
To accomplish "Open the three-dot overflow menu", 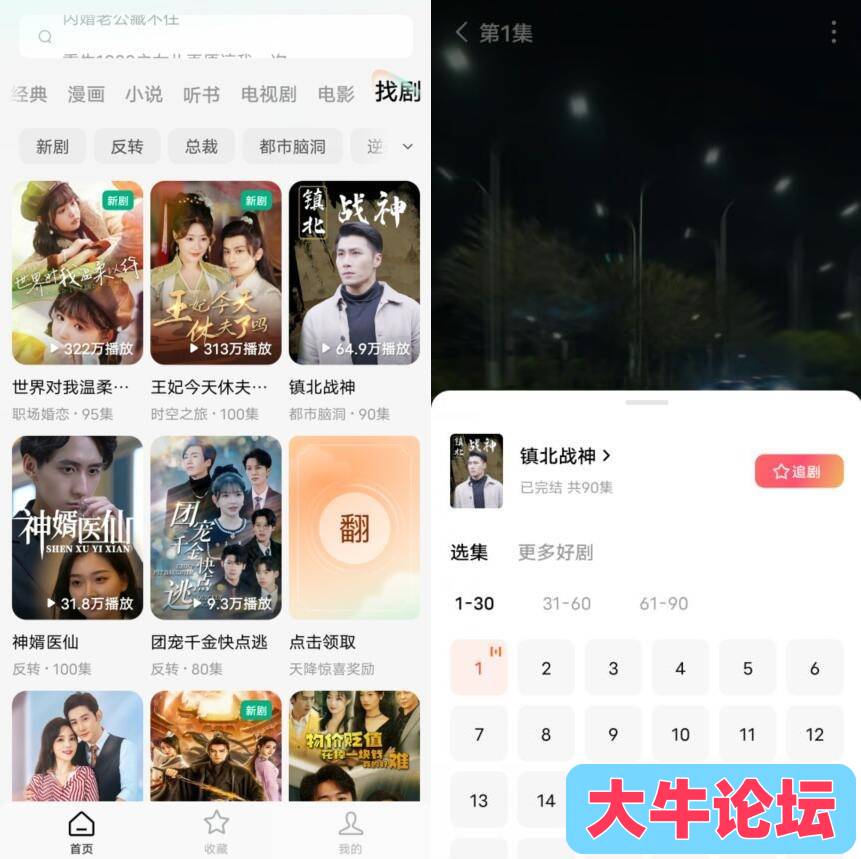I will click(x=833, y=32).
